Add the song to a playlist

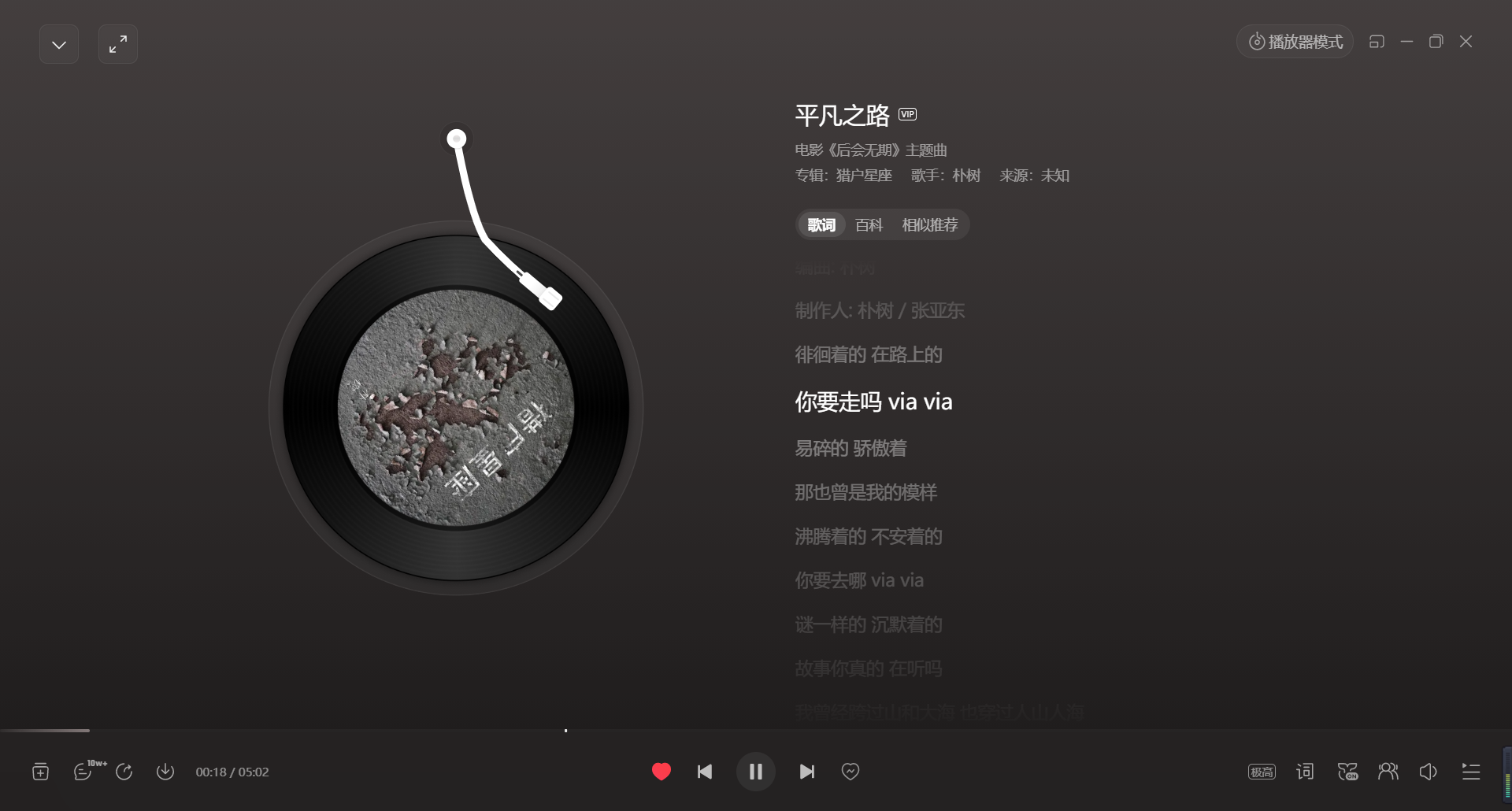40,772
